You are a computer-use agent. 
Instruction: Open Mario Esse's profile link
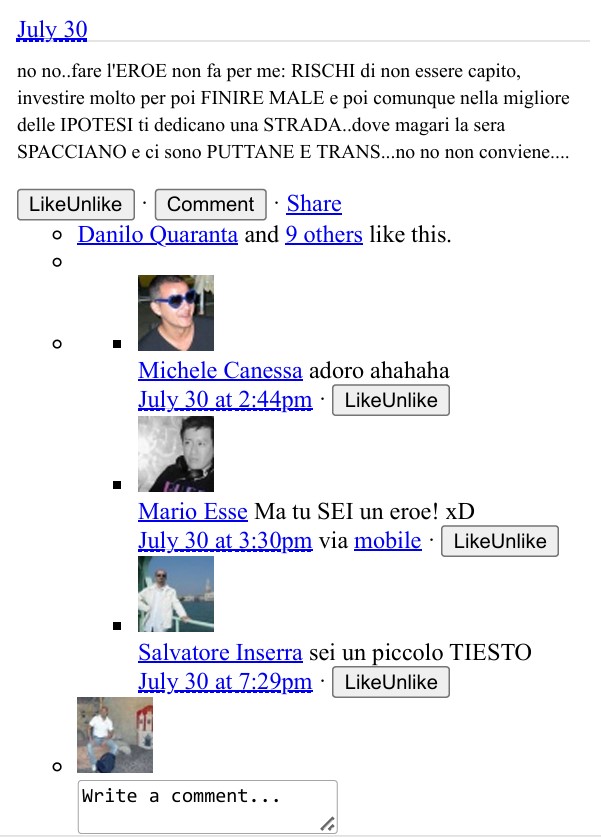click(x=192, y=512)
